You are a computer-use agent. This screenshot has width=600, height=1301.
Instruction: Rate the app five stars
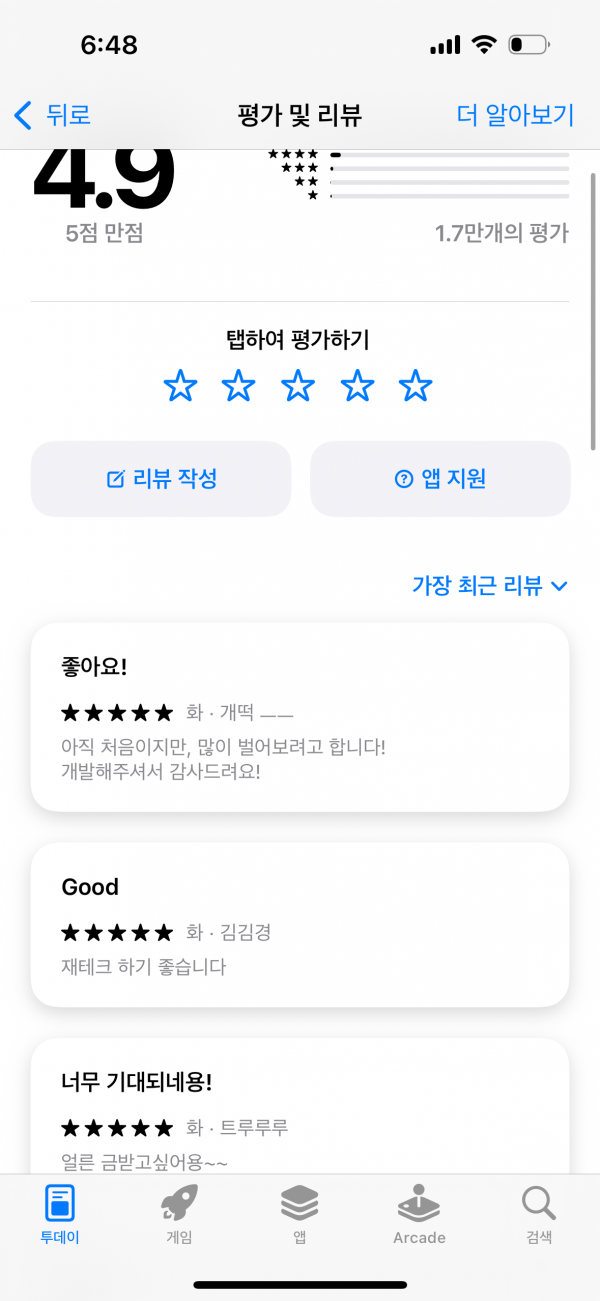pyautogui.click(x=415, y=385)
